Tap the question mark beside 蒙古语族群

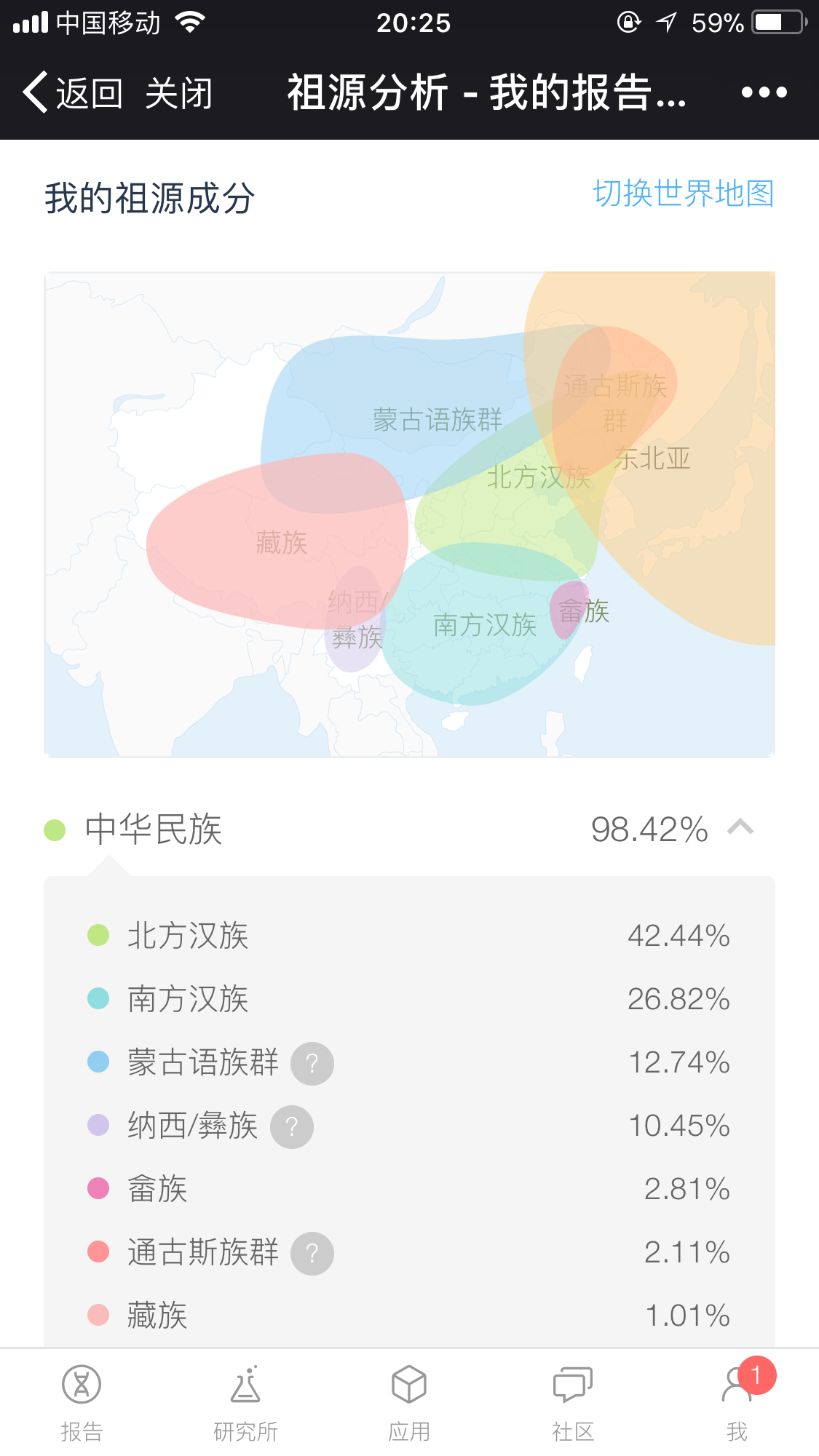[x=312, y=1063]
